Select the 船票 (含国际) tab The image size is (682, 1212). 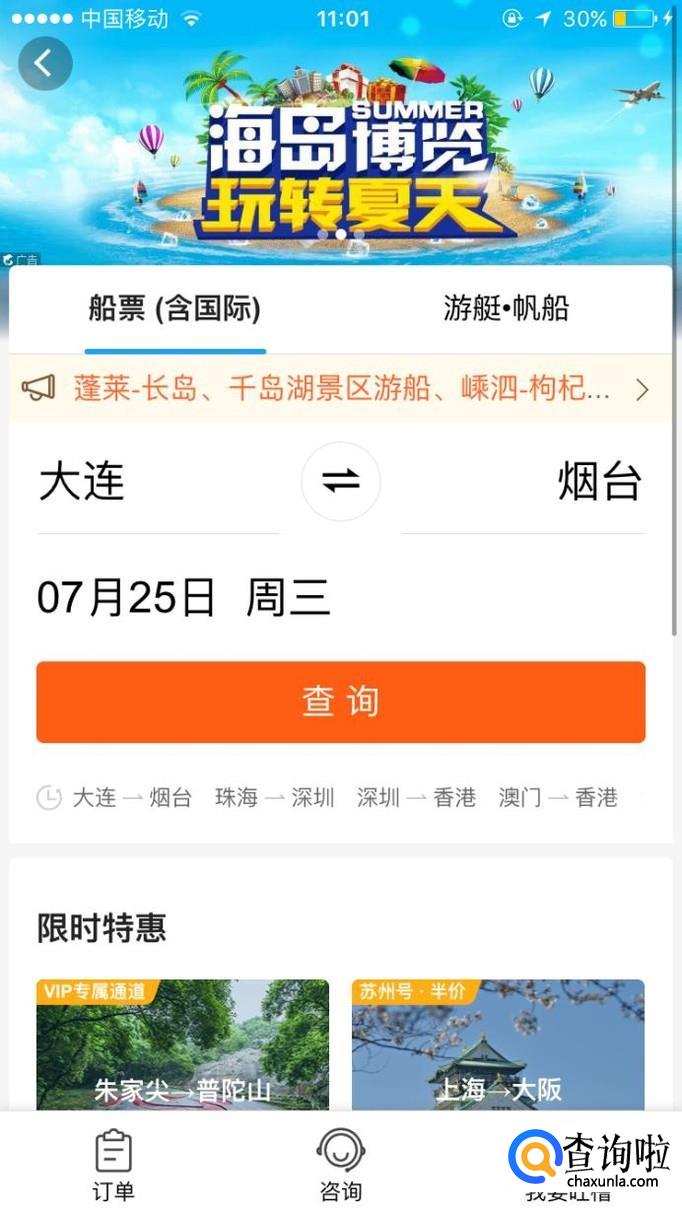[x=175, y=309]
